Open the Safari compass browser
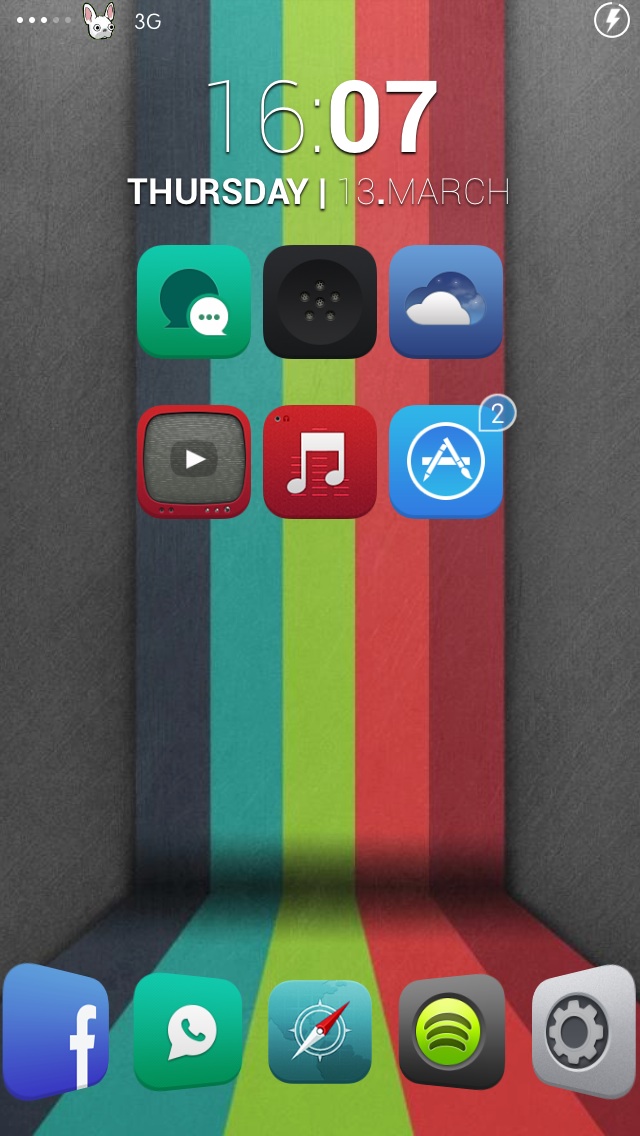640x1136 pixels. 320,1031
